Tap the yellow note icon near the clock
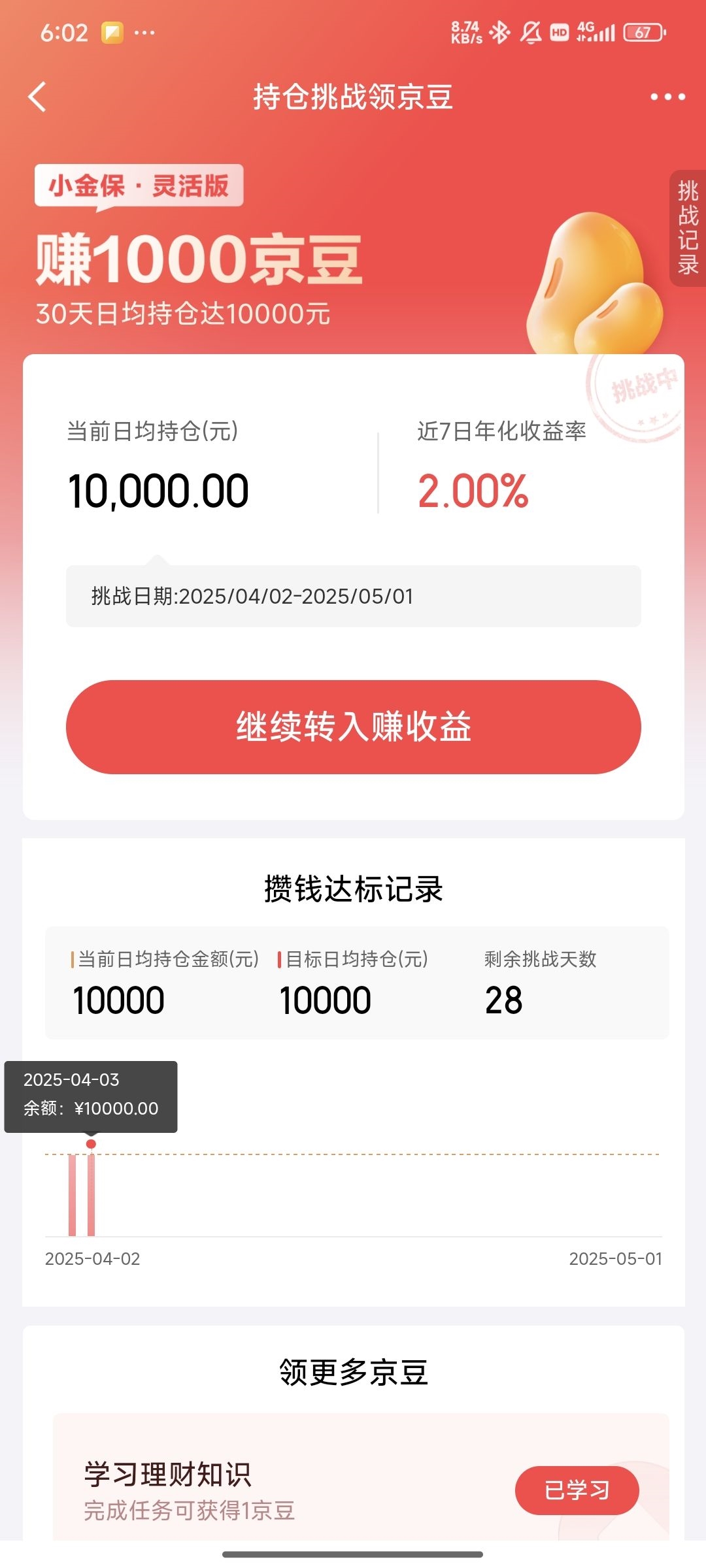 [x=112, y=31]
